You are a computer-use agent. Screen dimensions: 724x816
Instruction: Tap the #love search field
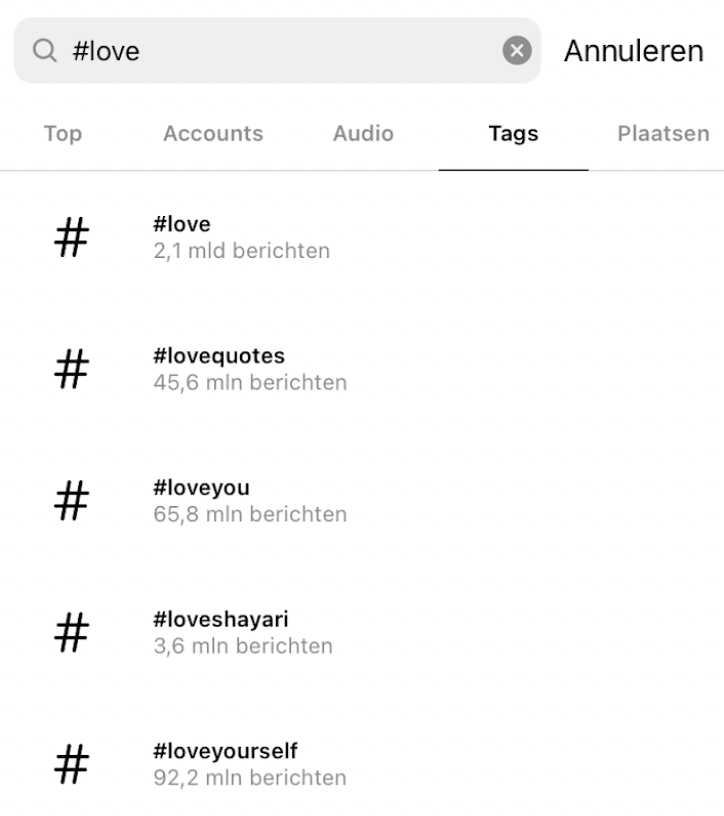277,50
